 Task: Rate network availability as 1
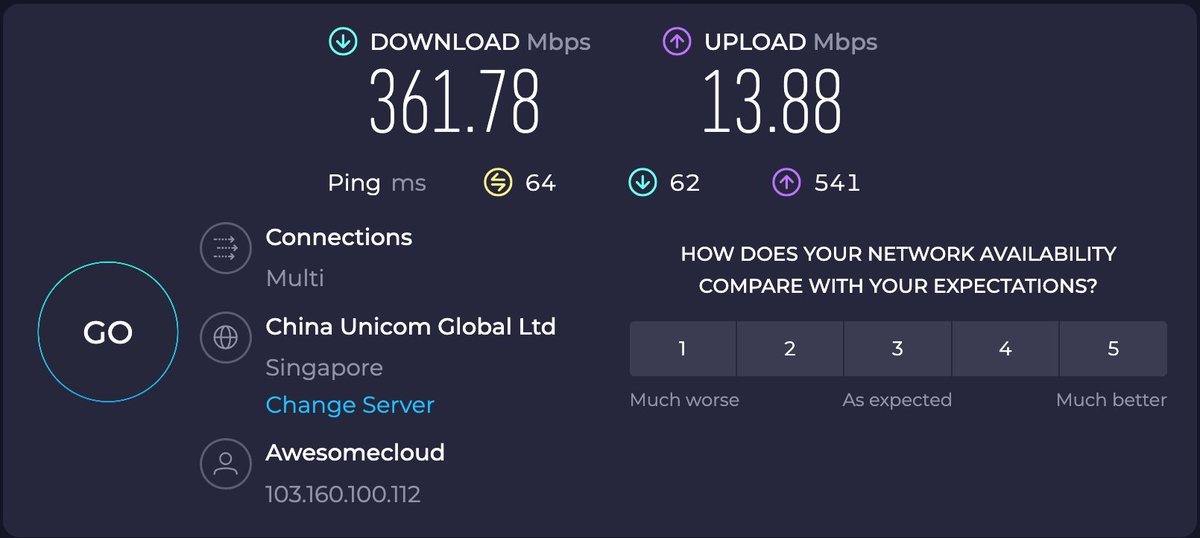[683, 349]
